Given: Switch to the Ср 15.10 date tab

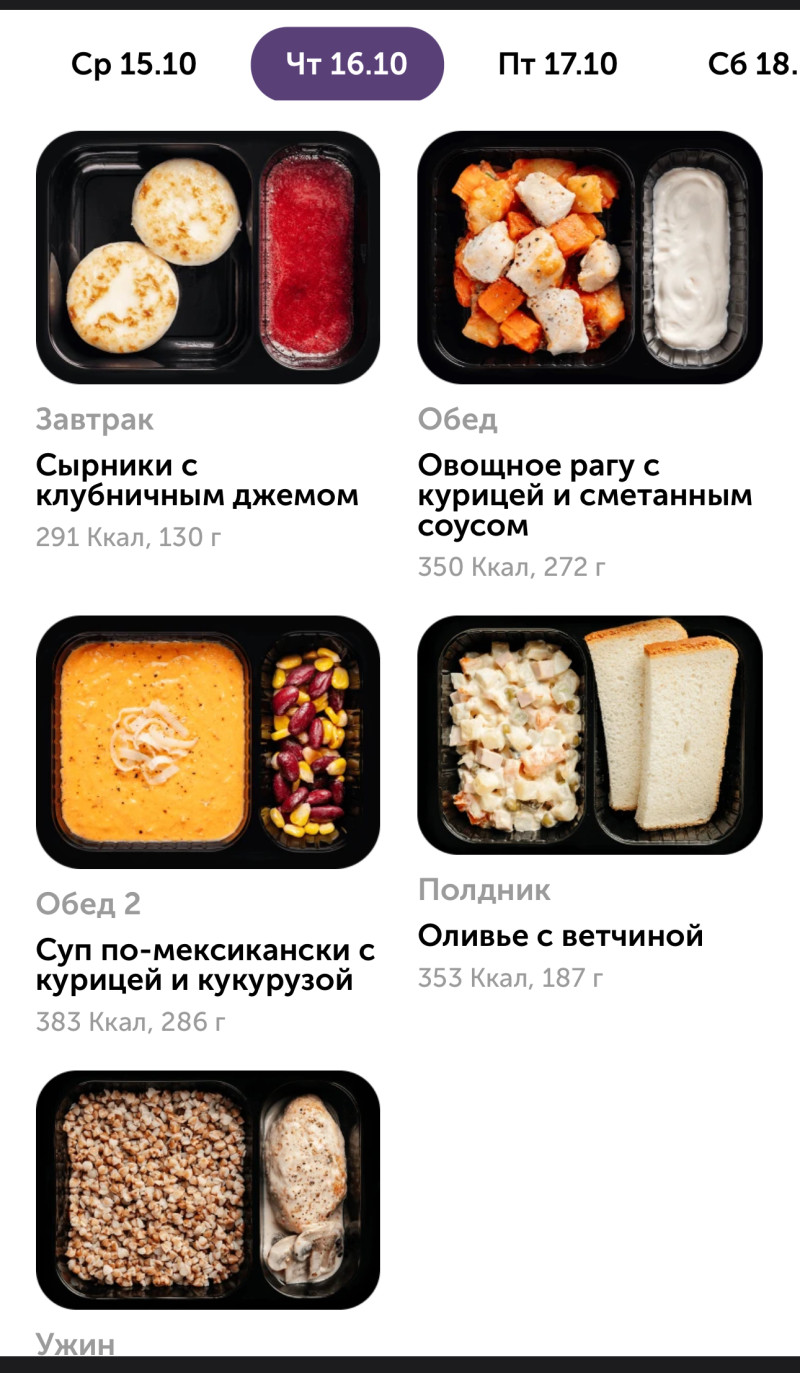Looking at the screenshot, I should [133, 64].
